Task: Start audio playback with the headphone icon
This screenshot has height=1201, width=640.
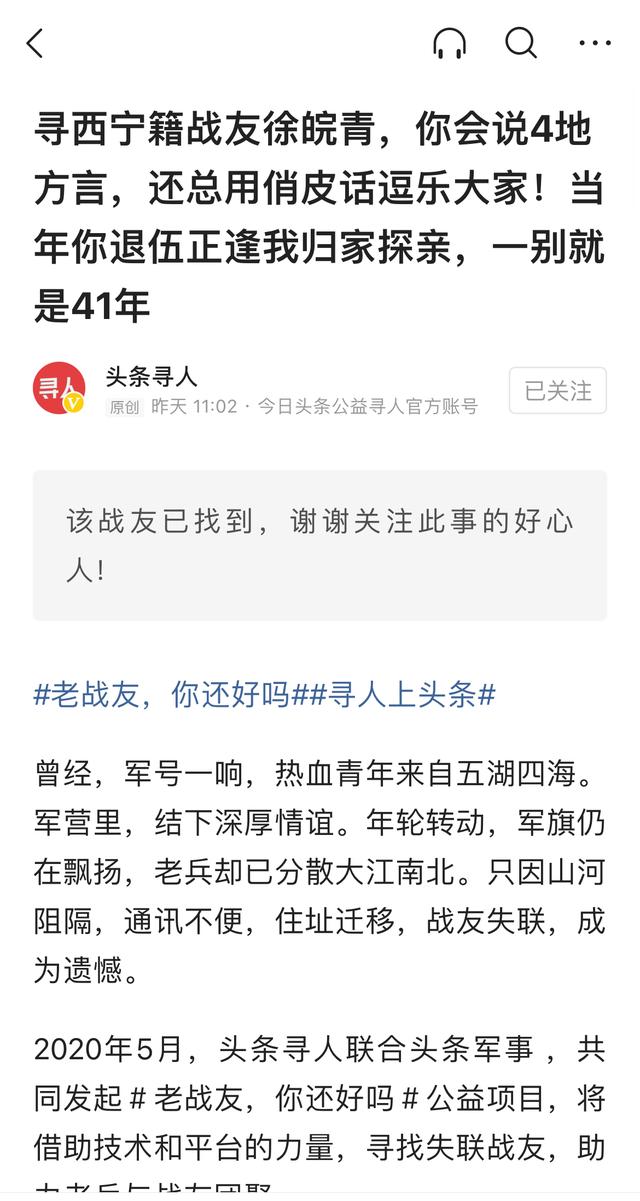Action: pyautogui.click(x=450, y=43)
